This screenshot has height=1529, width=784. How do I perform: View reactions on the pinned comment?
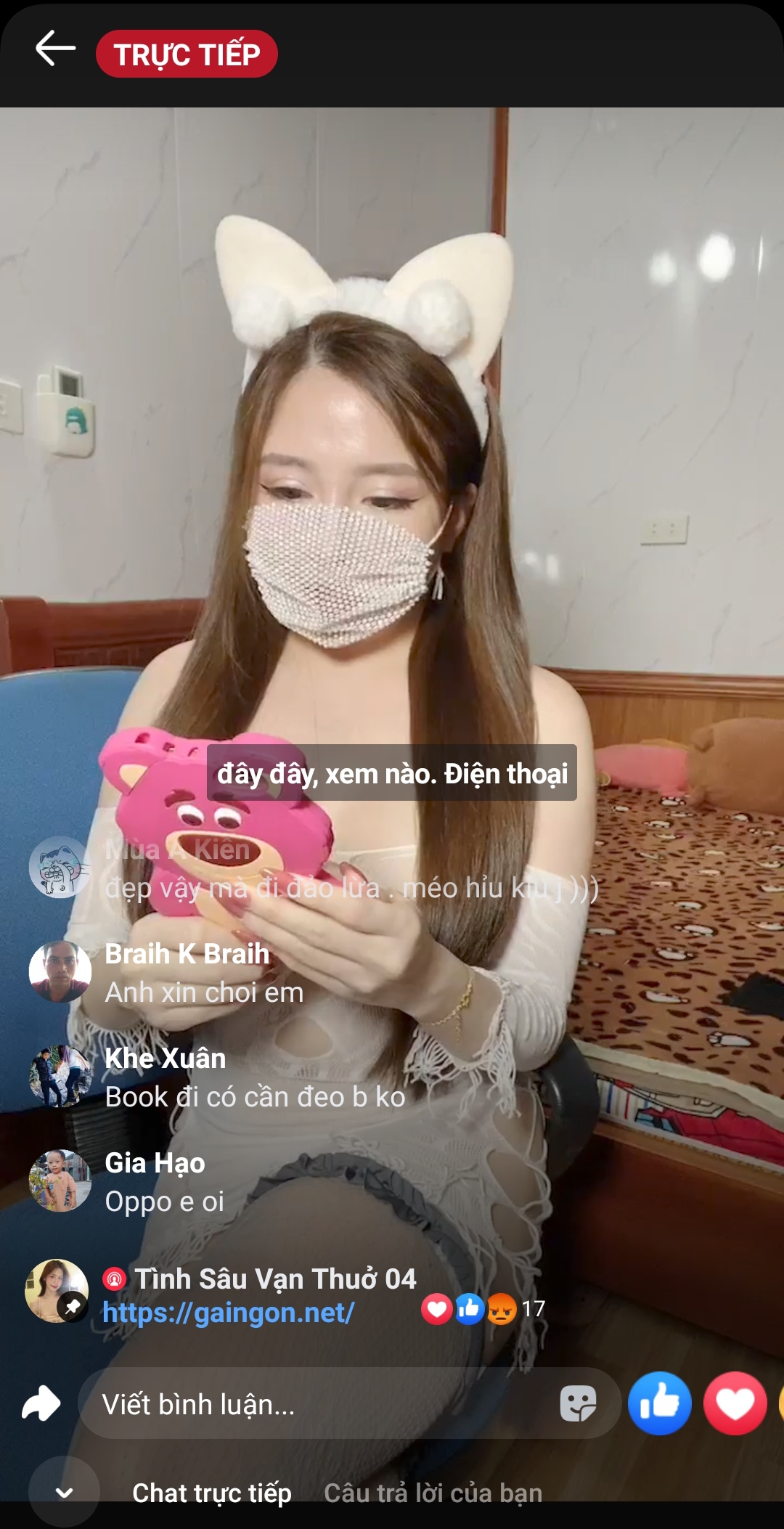(482, 1309)
